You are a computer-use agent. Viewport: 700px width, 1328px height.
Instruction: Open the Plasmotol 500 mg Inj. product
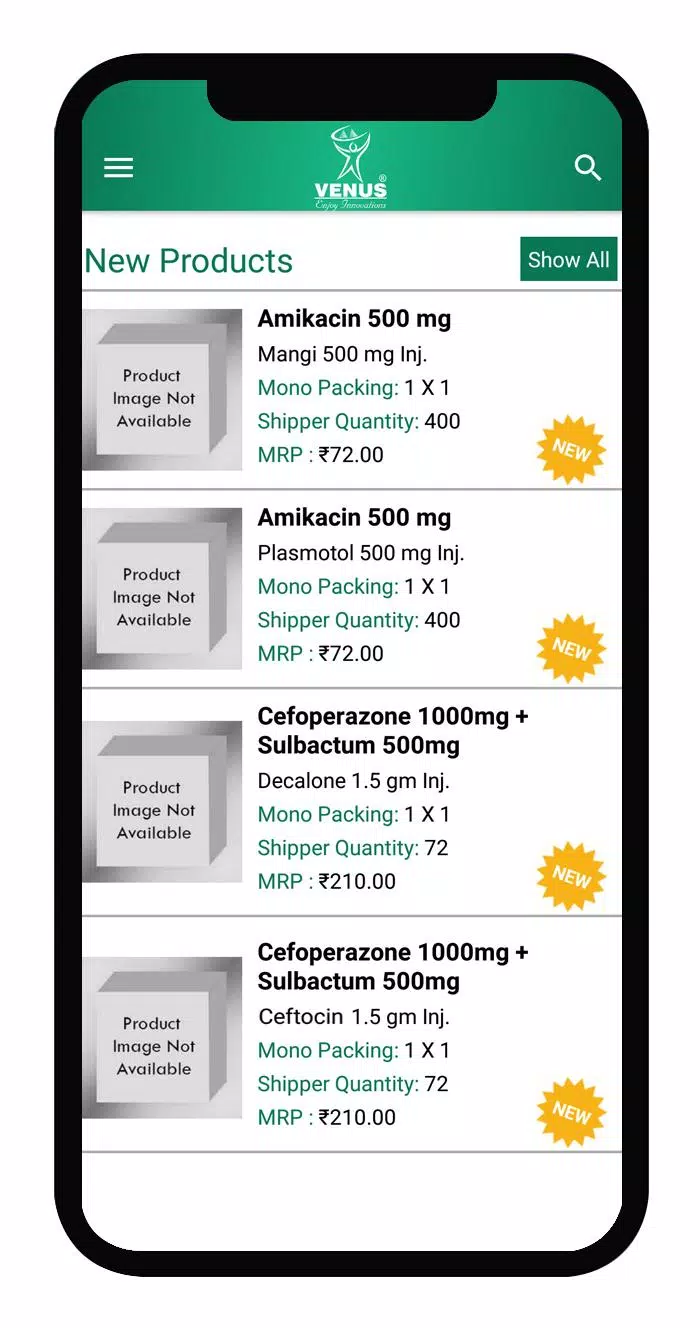click(352, 589)
